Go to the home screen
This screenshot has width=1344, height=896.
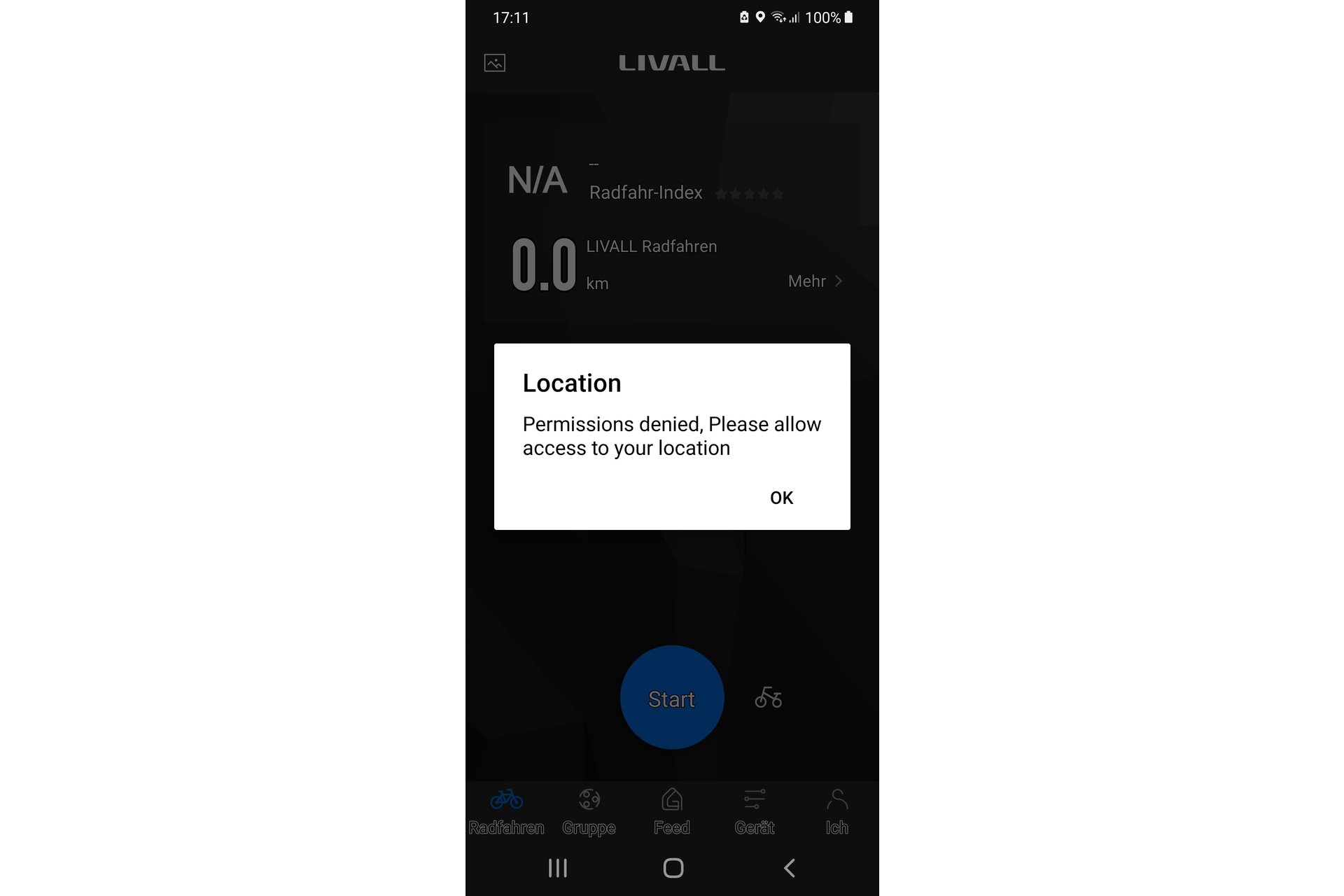(673, 868)
